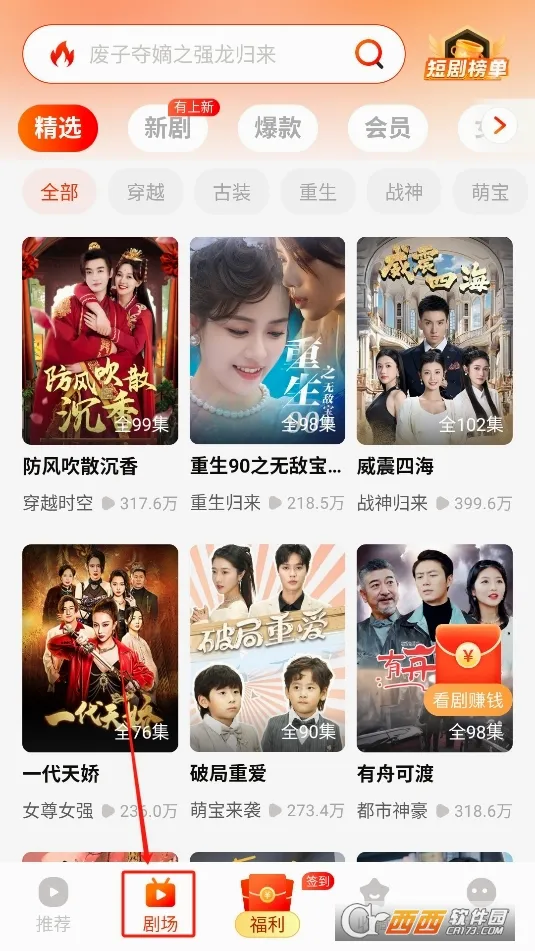Switch to the 新剧 tab
The width and height of the screenshot is (535, 951).
coord(168,128)
